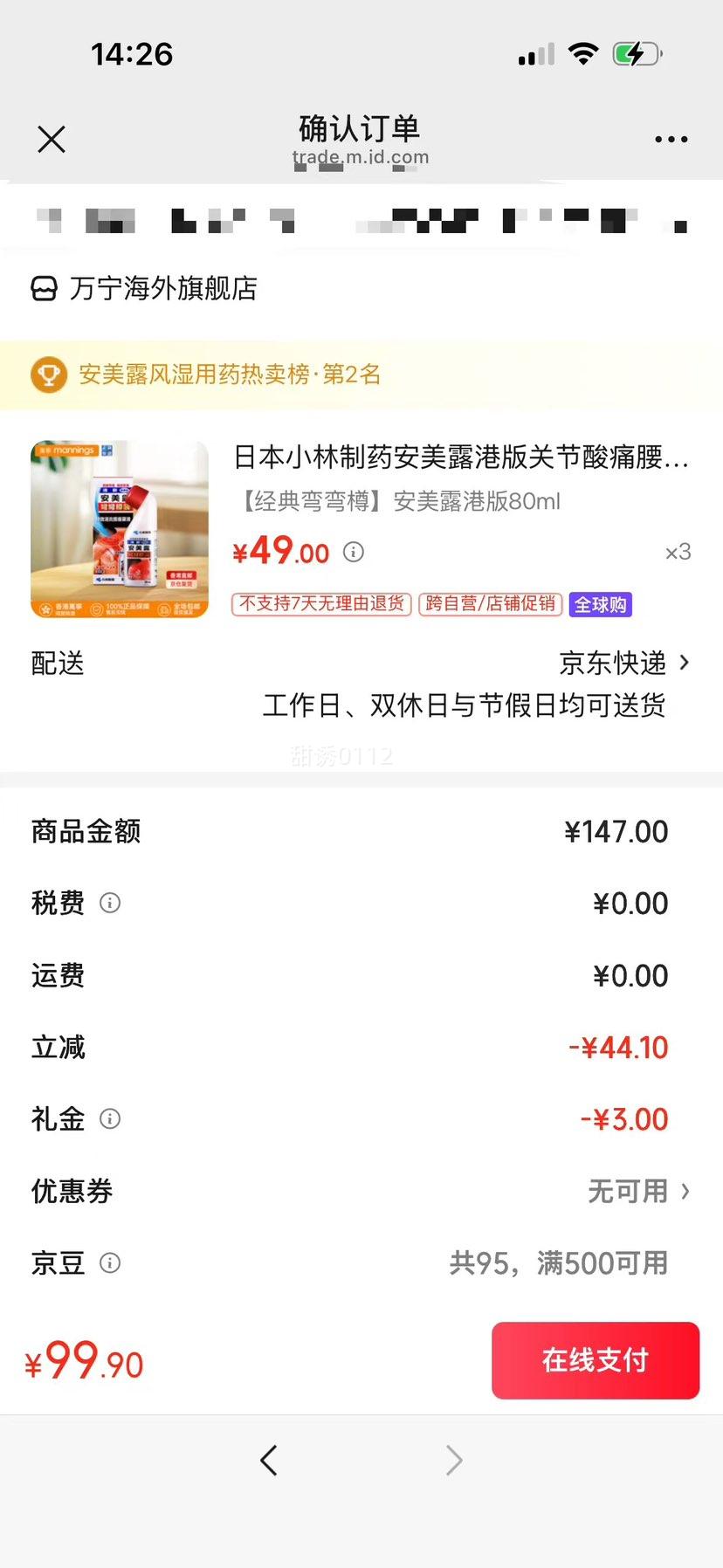
Task: Click the 跨自营/店铺促销 promotion tag
Action: click(489, 604)
